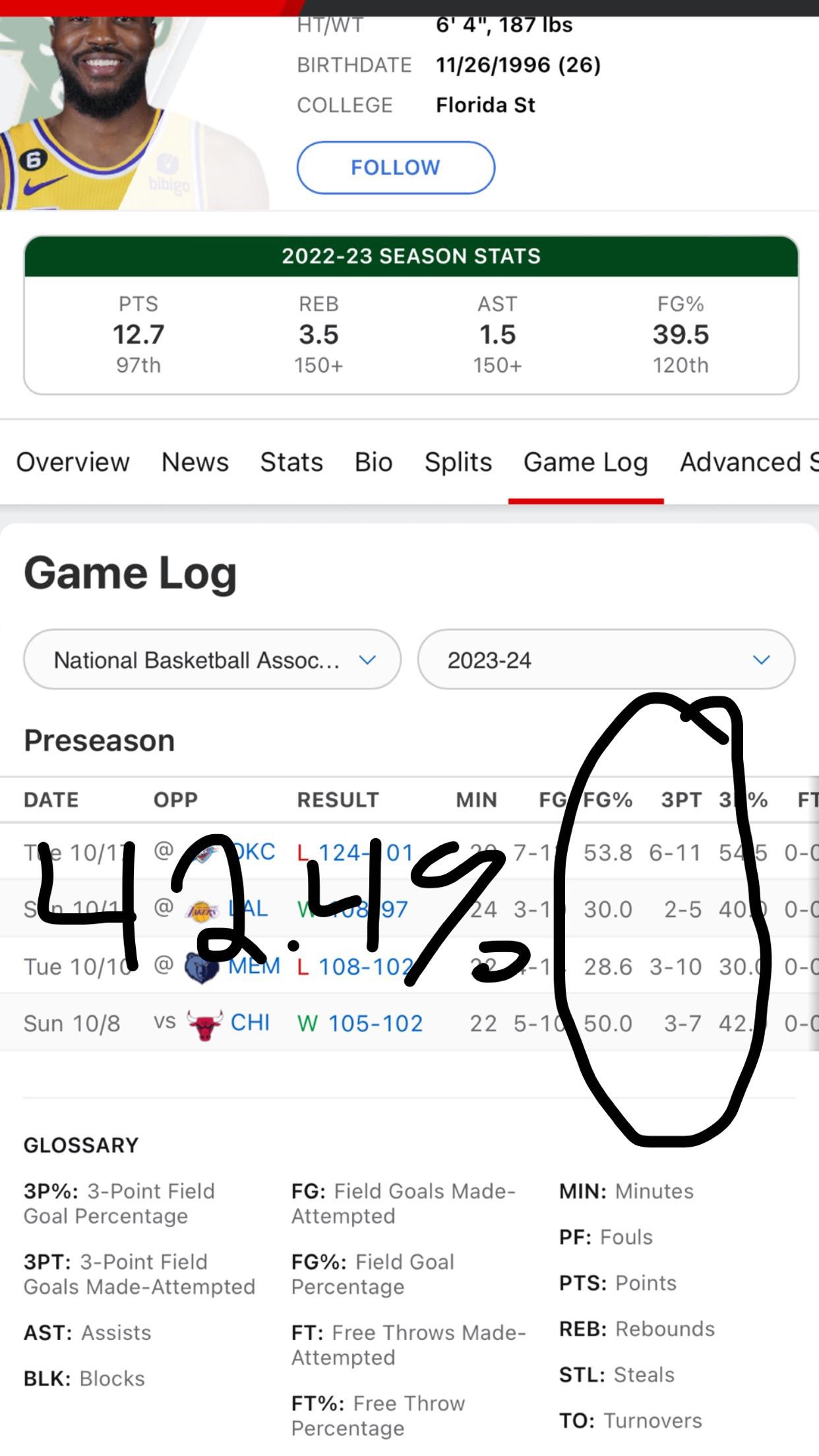
Task: Open the MEM team link
Action: coord(254,967)
